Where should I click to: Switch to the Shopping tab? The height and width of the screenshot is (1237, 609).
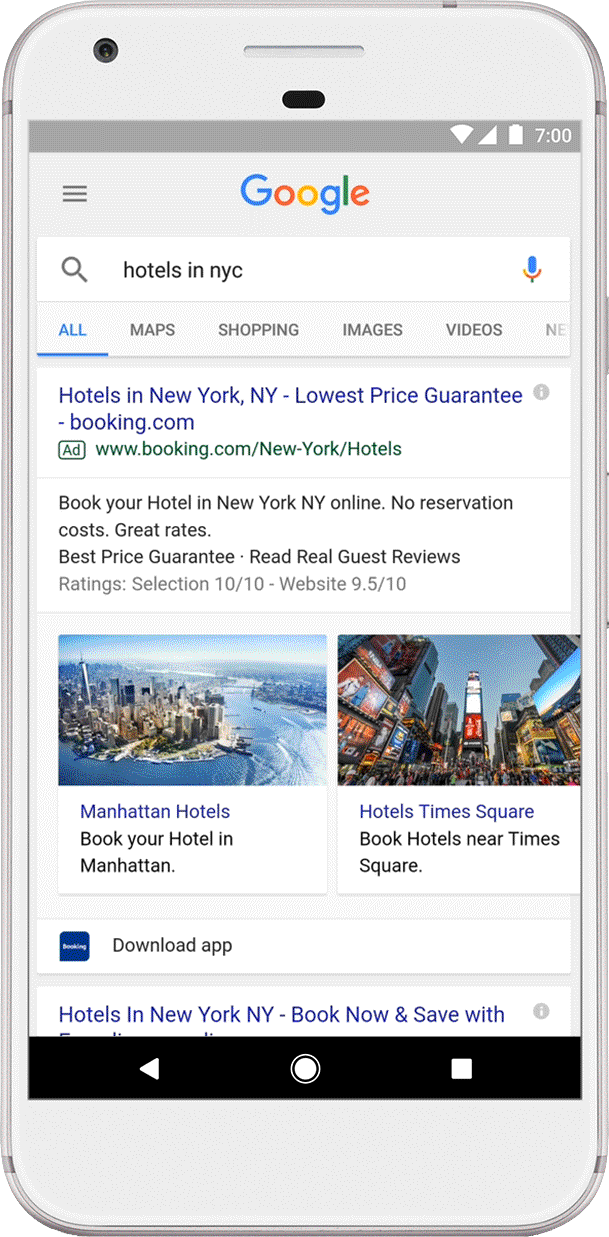[x=258, y=330]
